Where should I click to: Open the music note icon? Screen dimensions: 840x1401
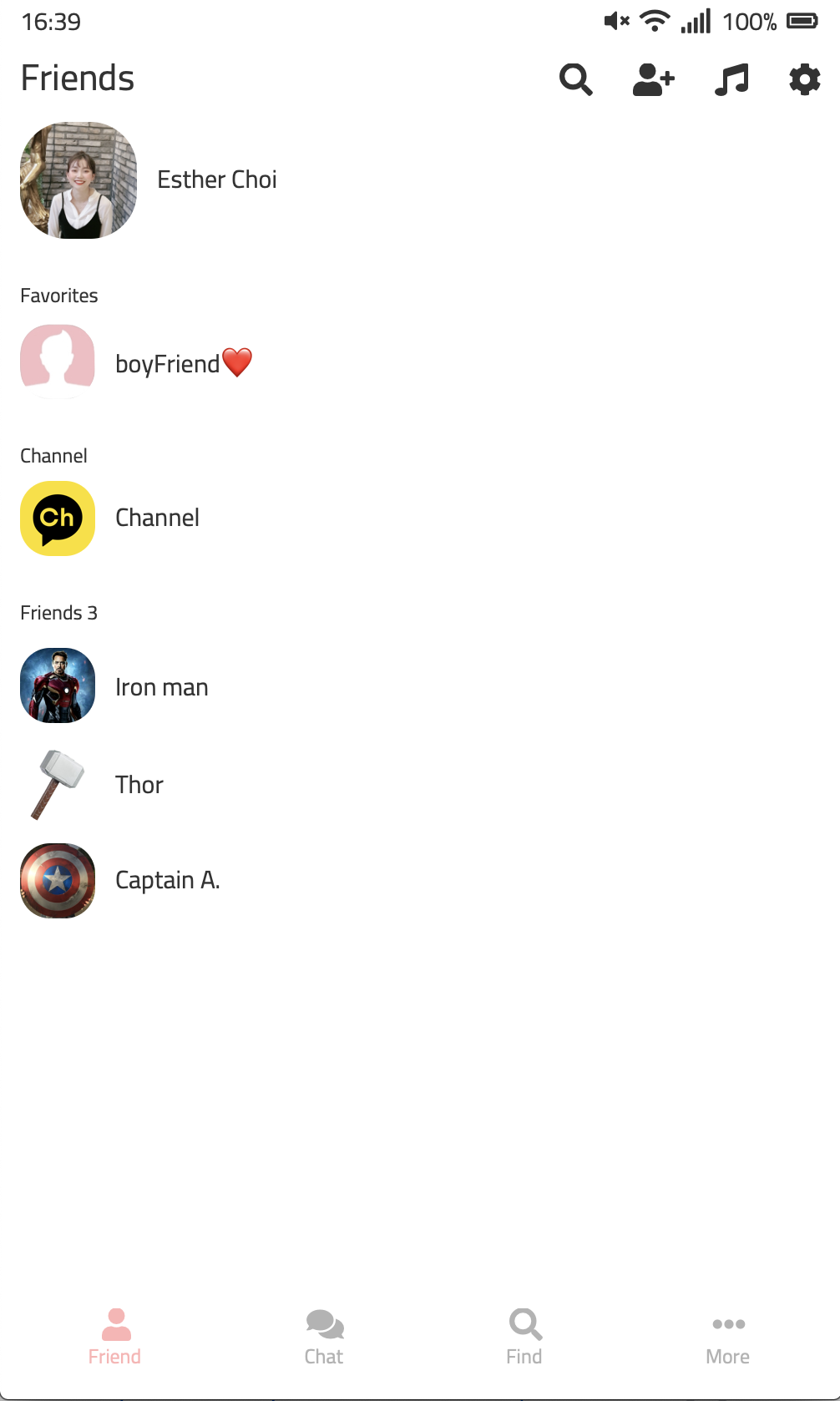[x=731, y=80]
